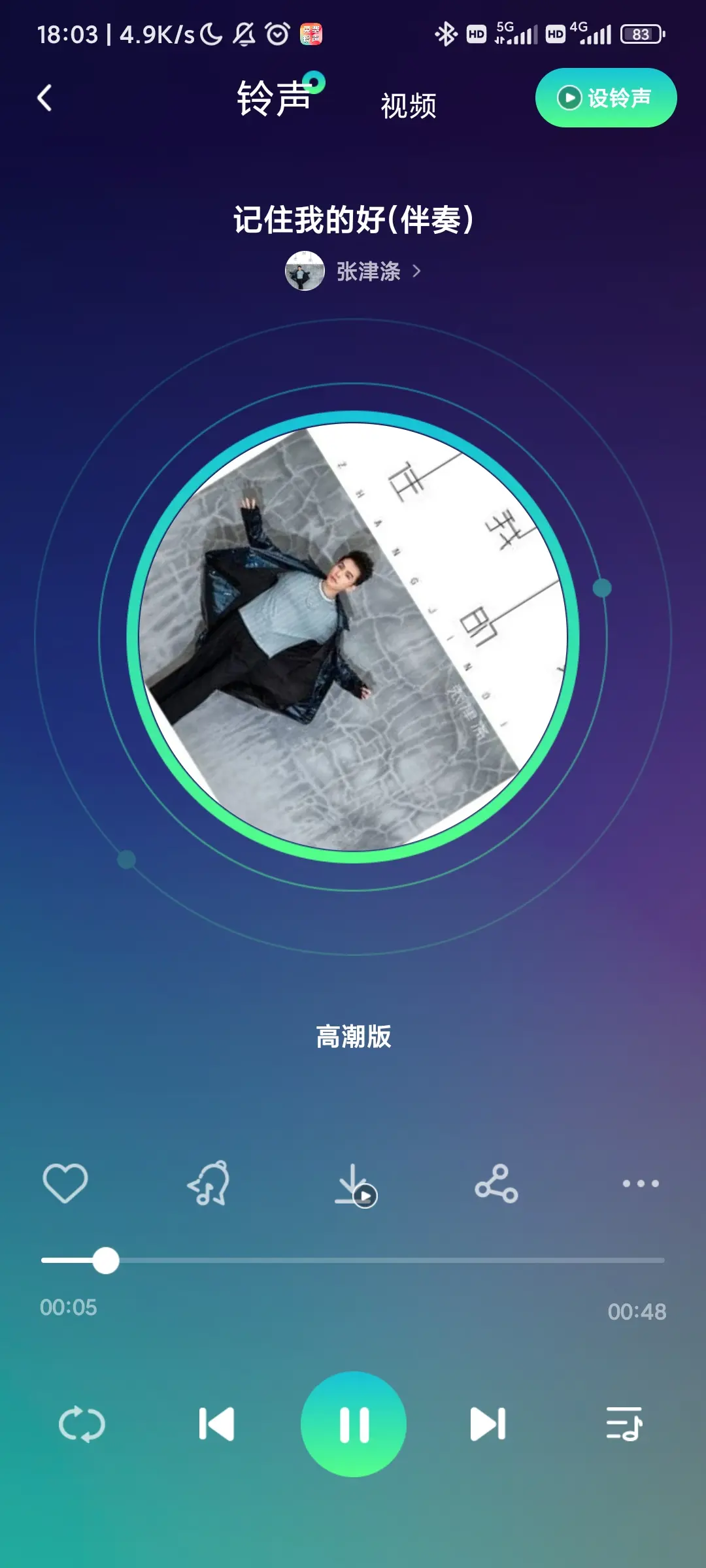The height and width of the screenshot is (1568, 706).
Task: Open the three-dot more options
Action: click(x=641, y=1183)
